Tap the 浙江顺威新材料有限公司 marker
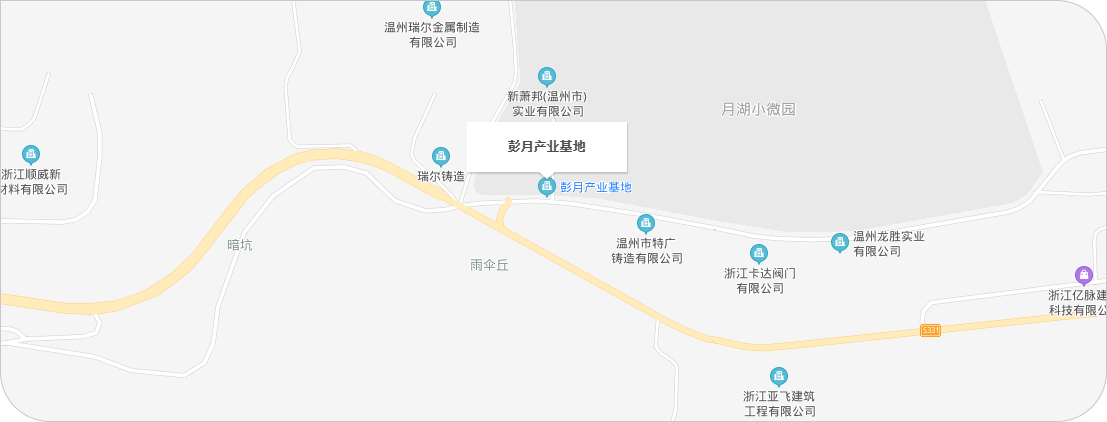 31,154
